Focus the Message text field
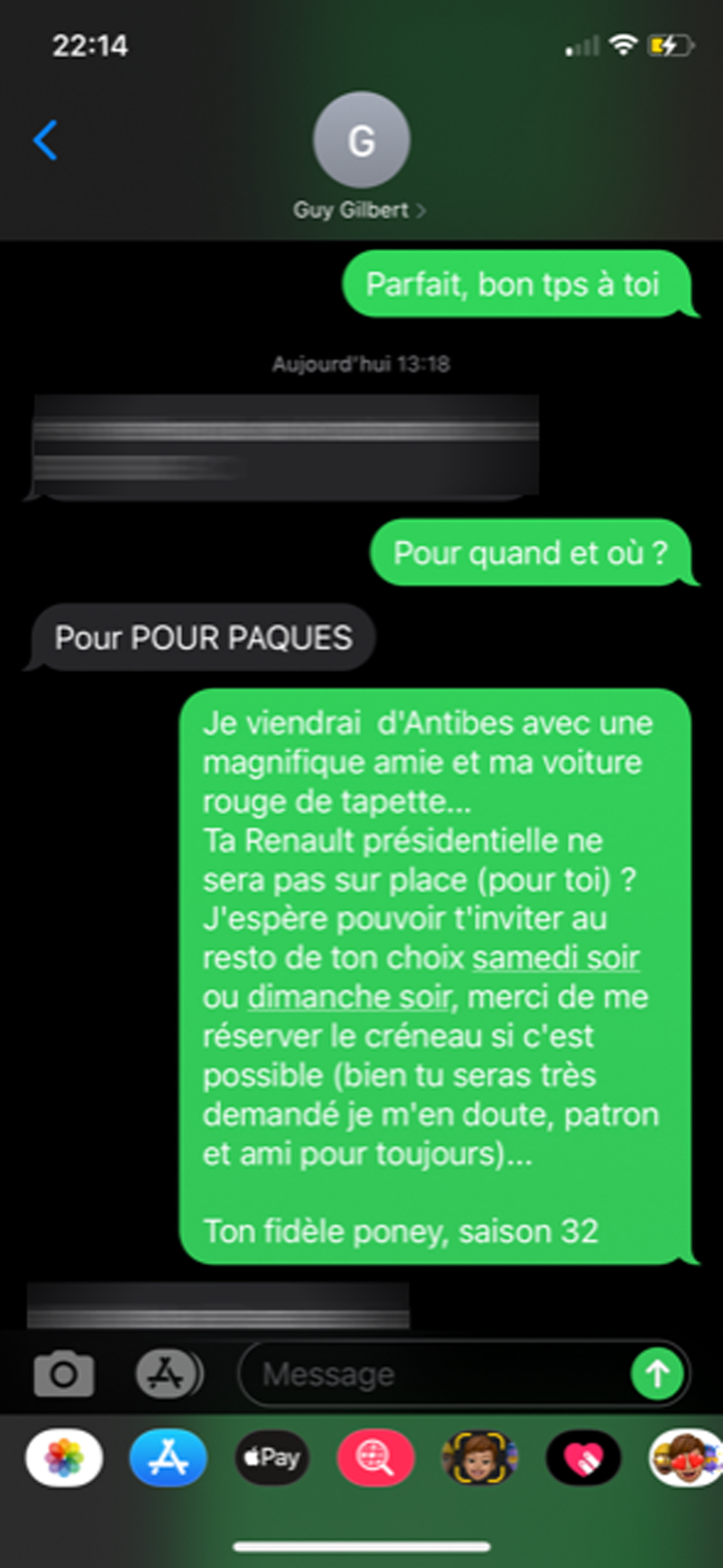The height and width of the screenshot is (1568, 723). click(x=434, y=1375)
